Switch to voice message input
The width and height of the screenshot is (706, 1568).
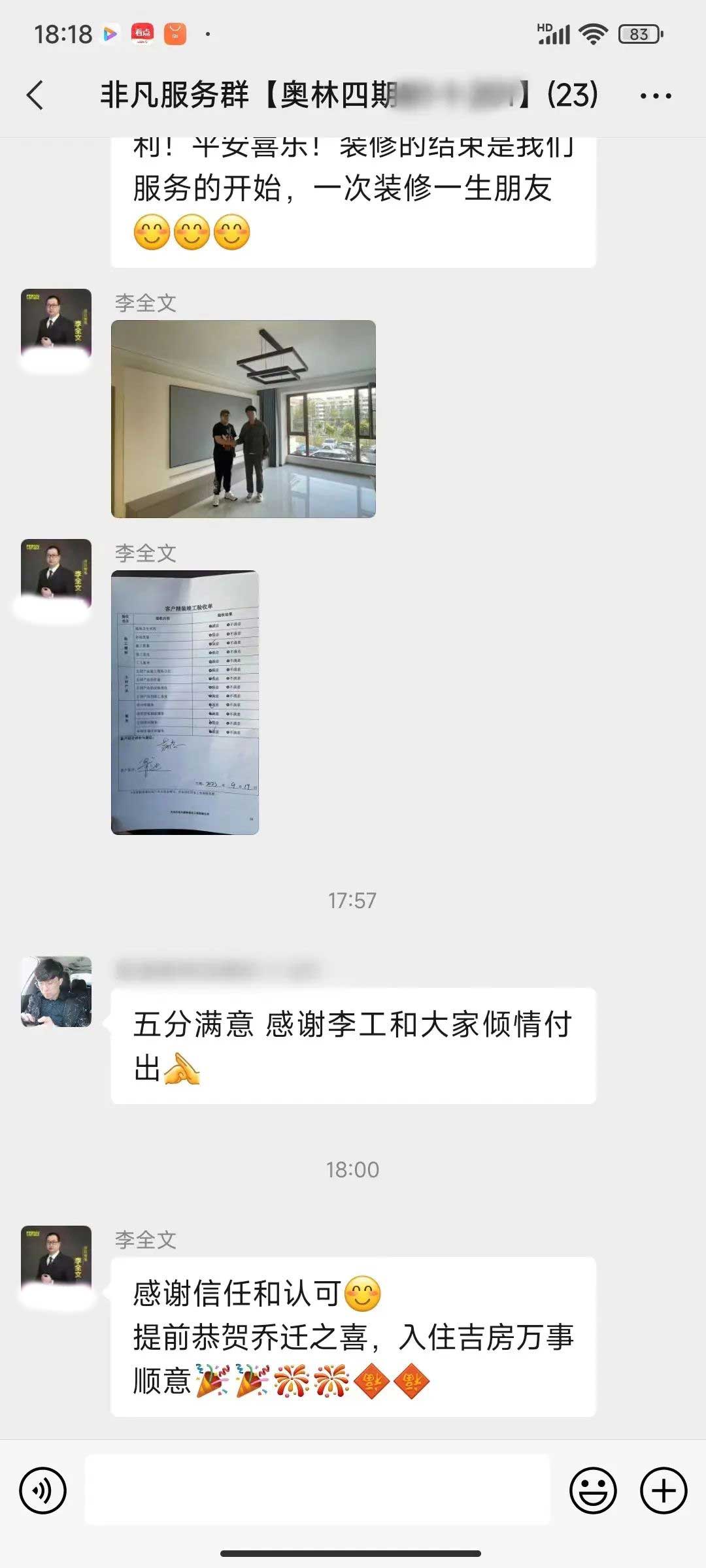tap(43, 1491)
